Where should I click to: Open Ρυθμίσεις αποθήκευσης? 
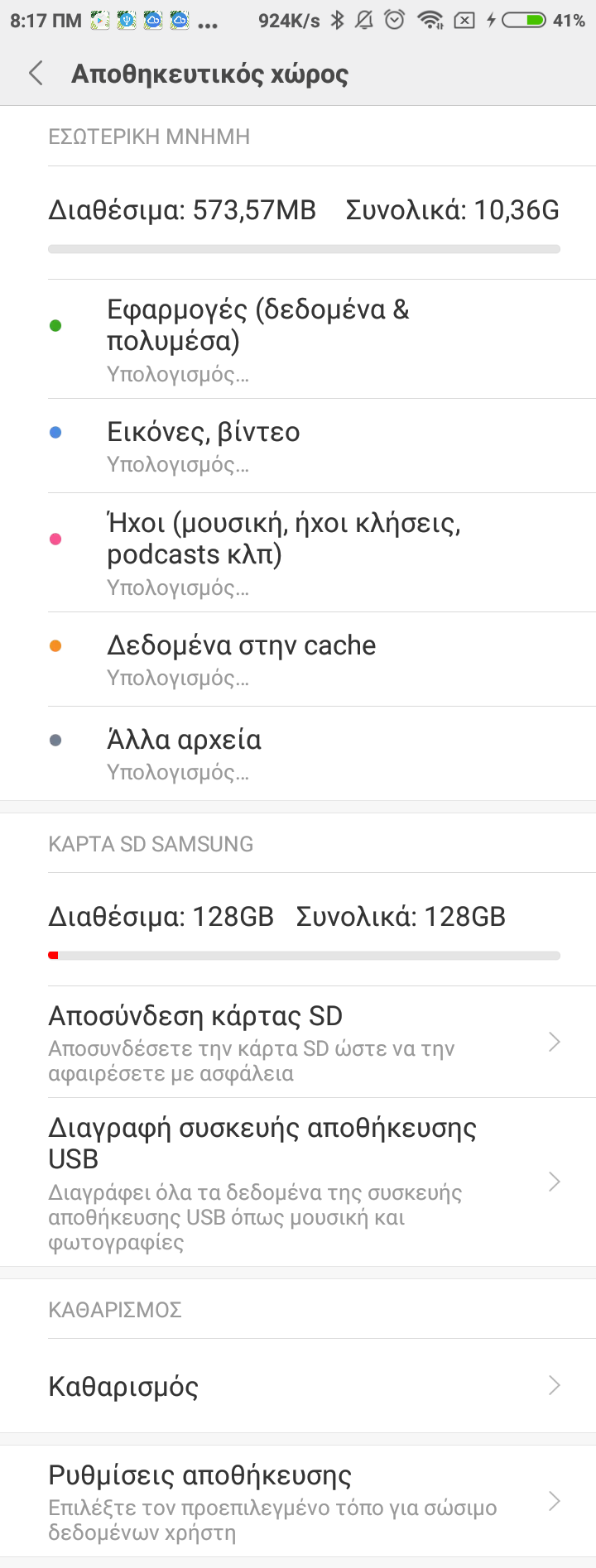pos(298,1501)
